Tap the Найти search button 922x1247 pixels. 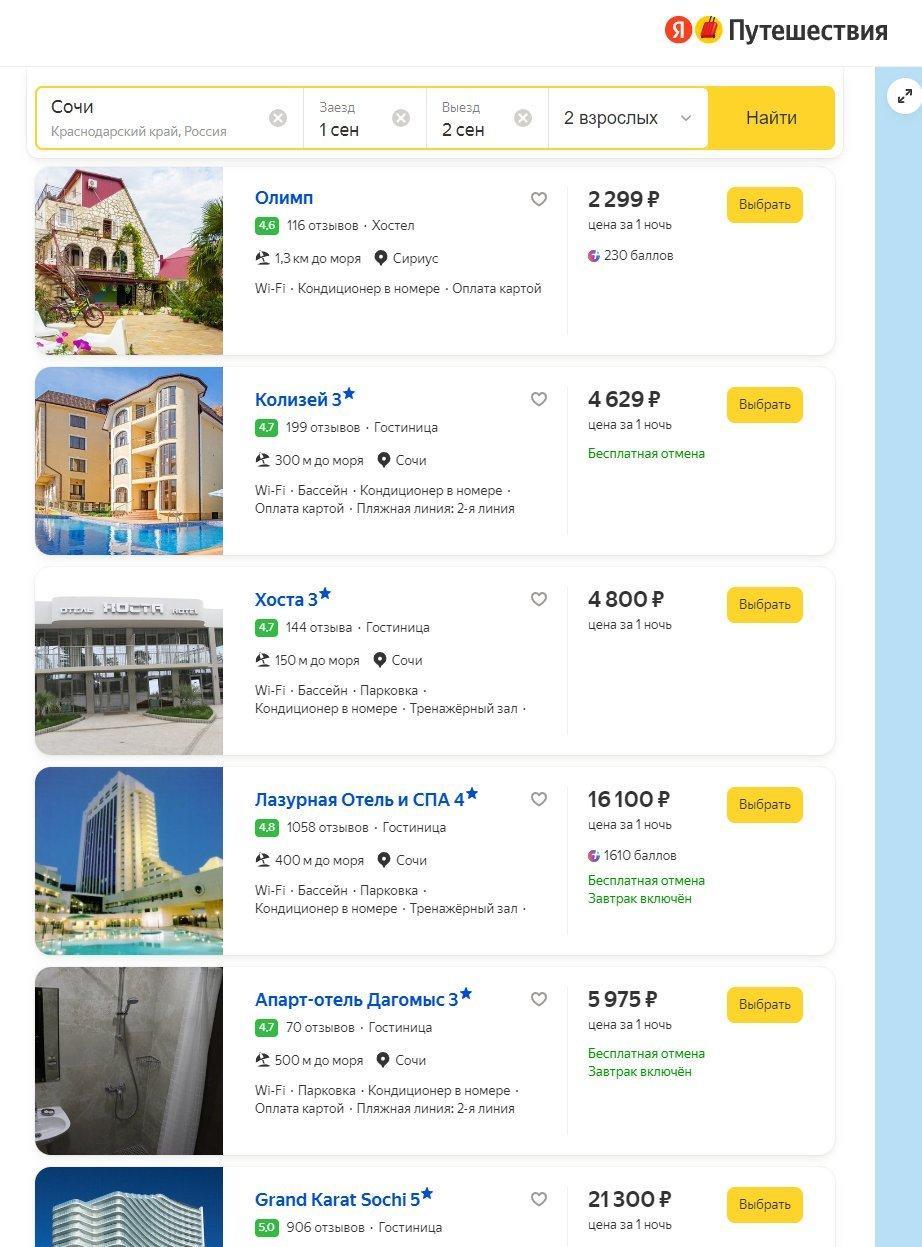(771, 118)
